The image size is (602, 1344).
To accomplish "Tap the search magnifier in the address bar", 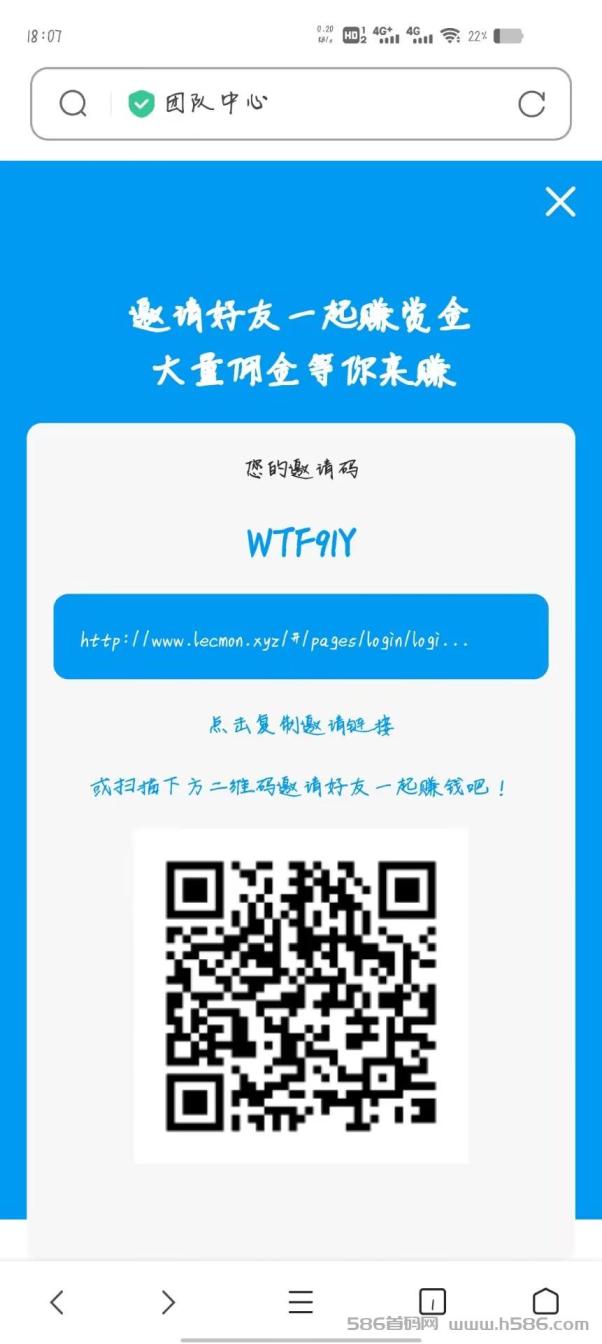I will (x=73, y=103).
